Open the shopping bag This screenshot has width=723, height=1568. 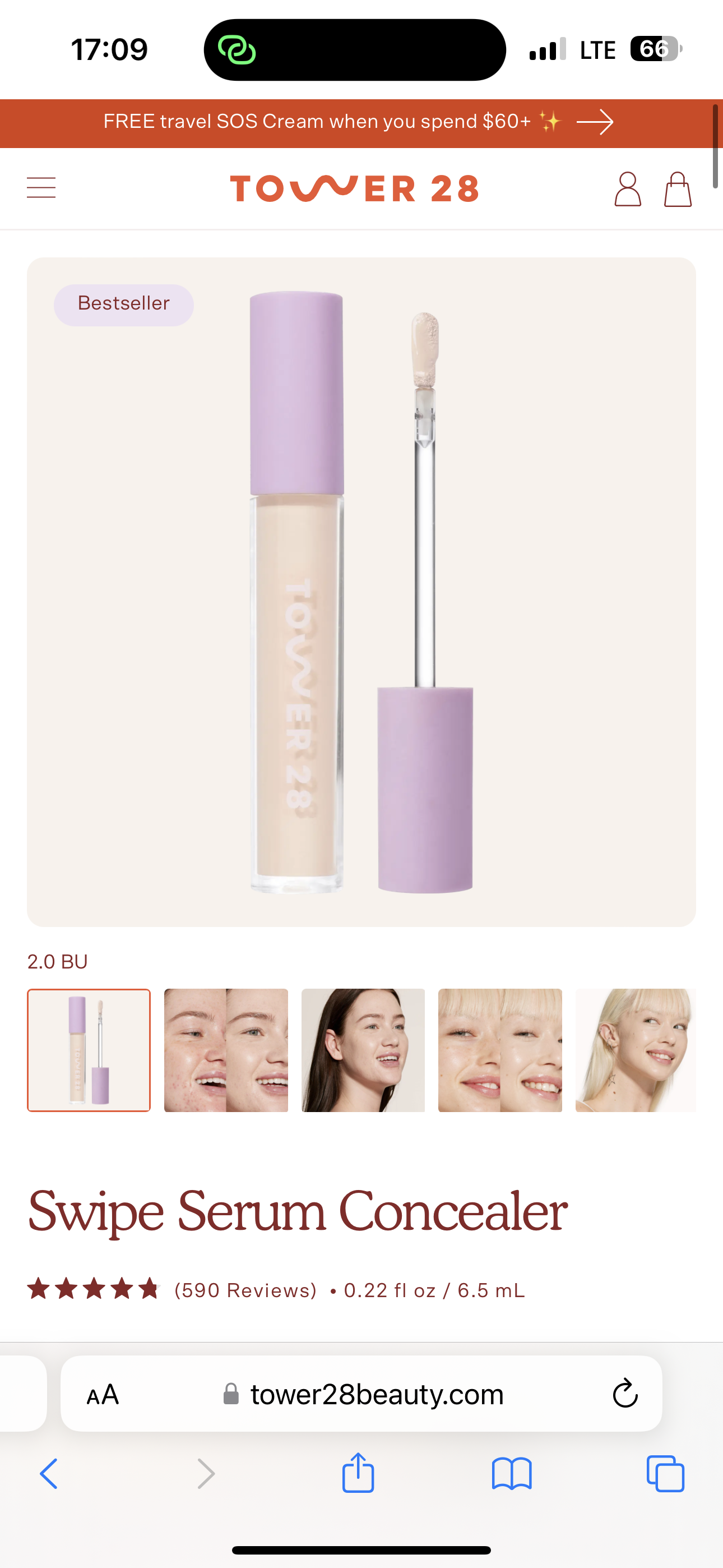[678, 188]
